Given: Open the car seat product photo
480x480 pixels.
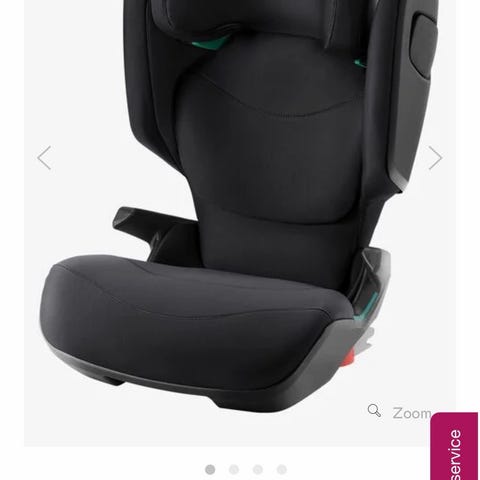Looking at the screenshot, I should pyautogui.click(x=240, y=213).
